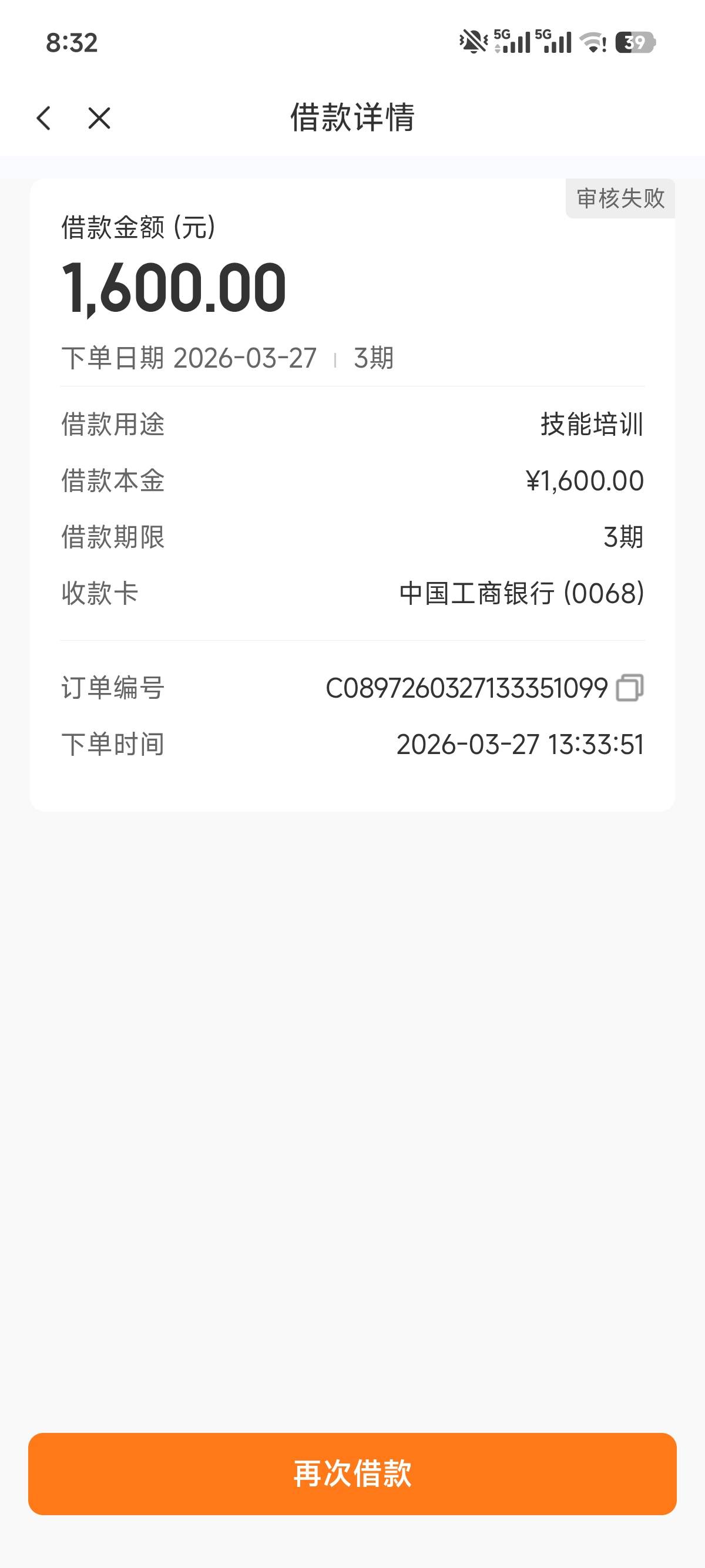
Task: Go back from the 借款详情 page
Action: 44,118
